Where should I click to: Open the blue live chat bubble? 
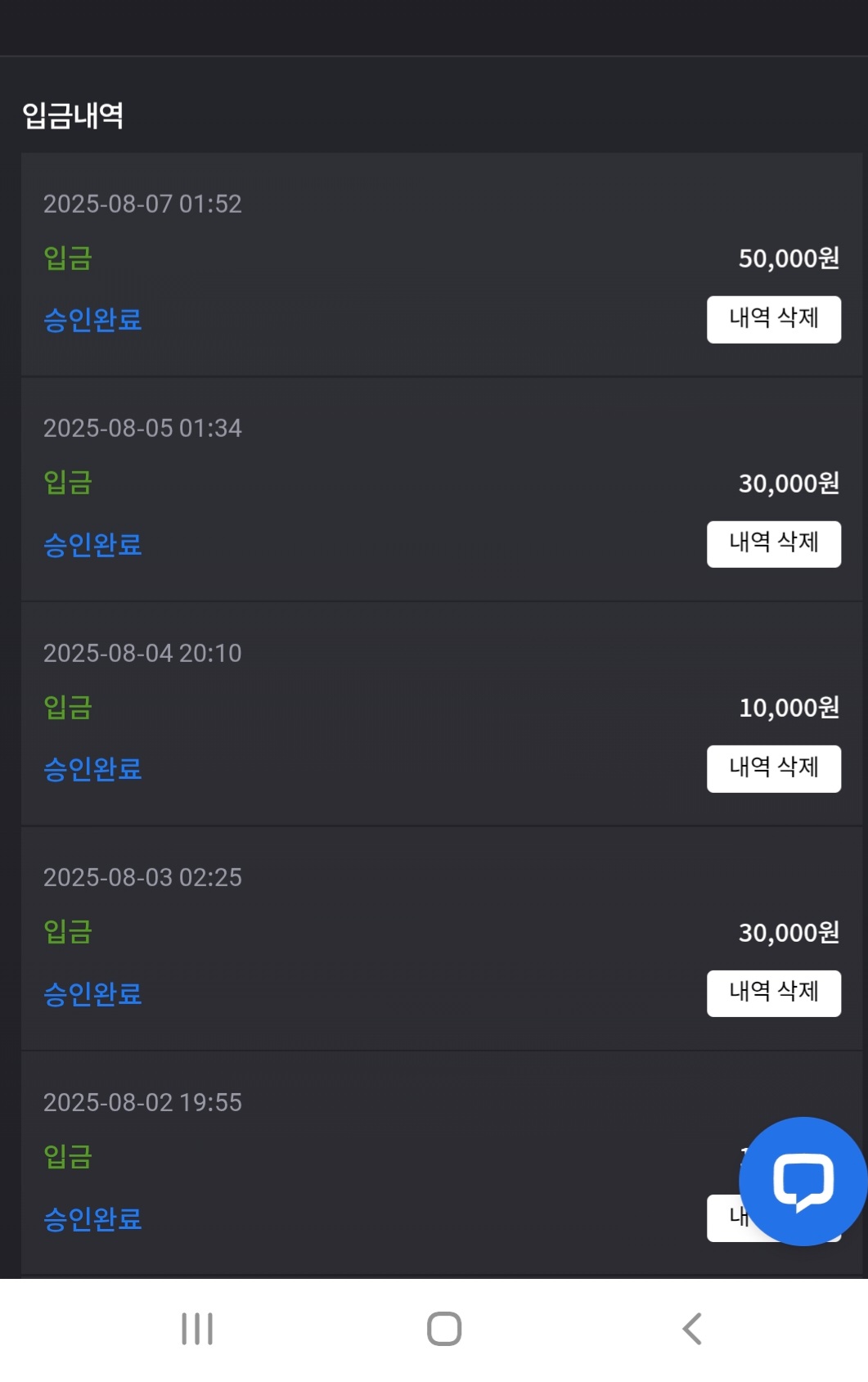coord(803,1181)
